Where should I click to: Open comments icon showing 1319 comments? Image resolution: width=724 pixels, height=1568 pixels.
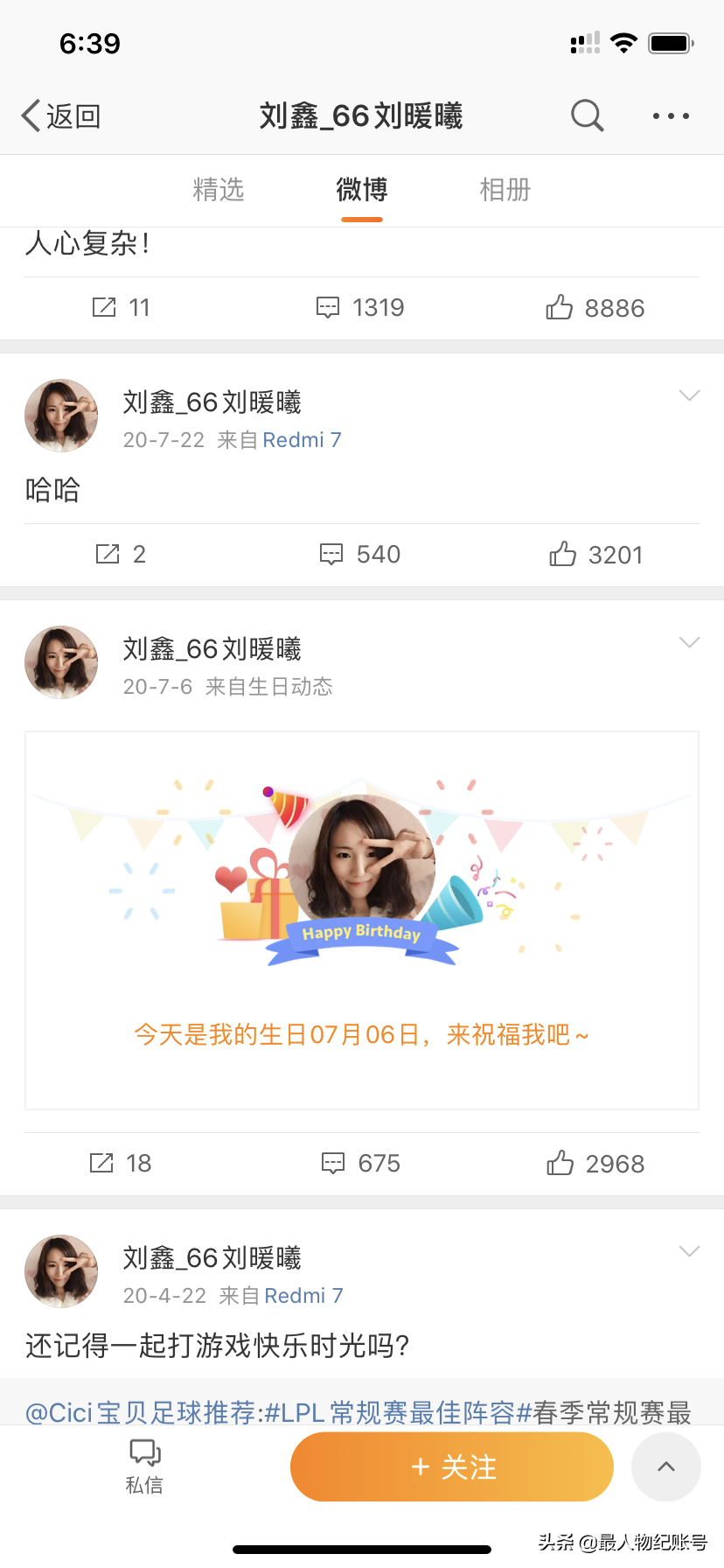(327, 307)
